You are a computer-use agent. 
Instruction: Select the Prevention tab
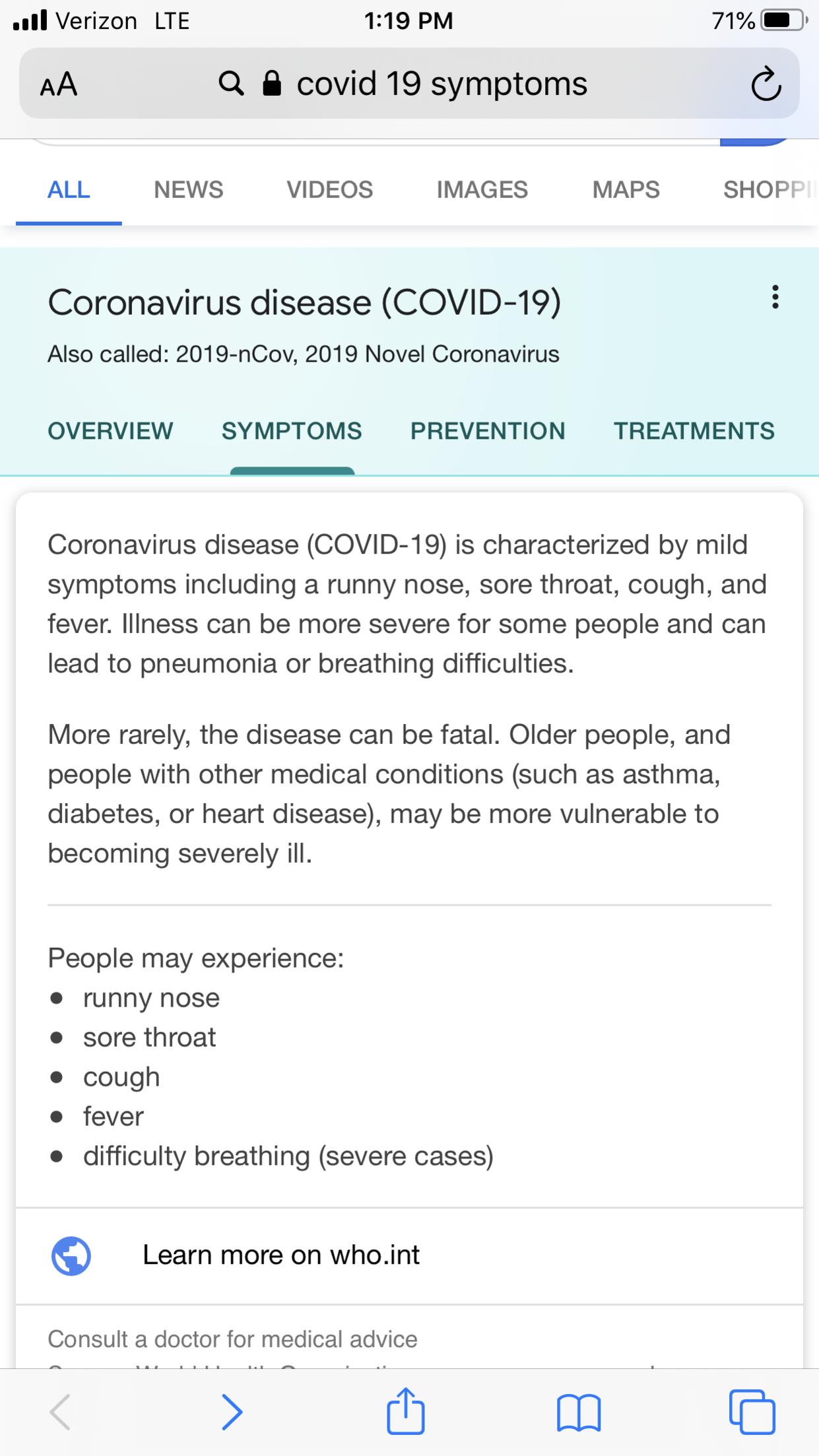488,431
